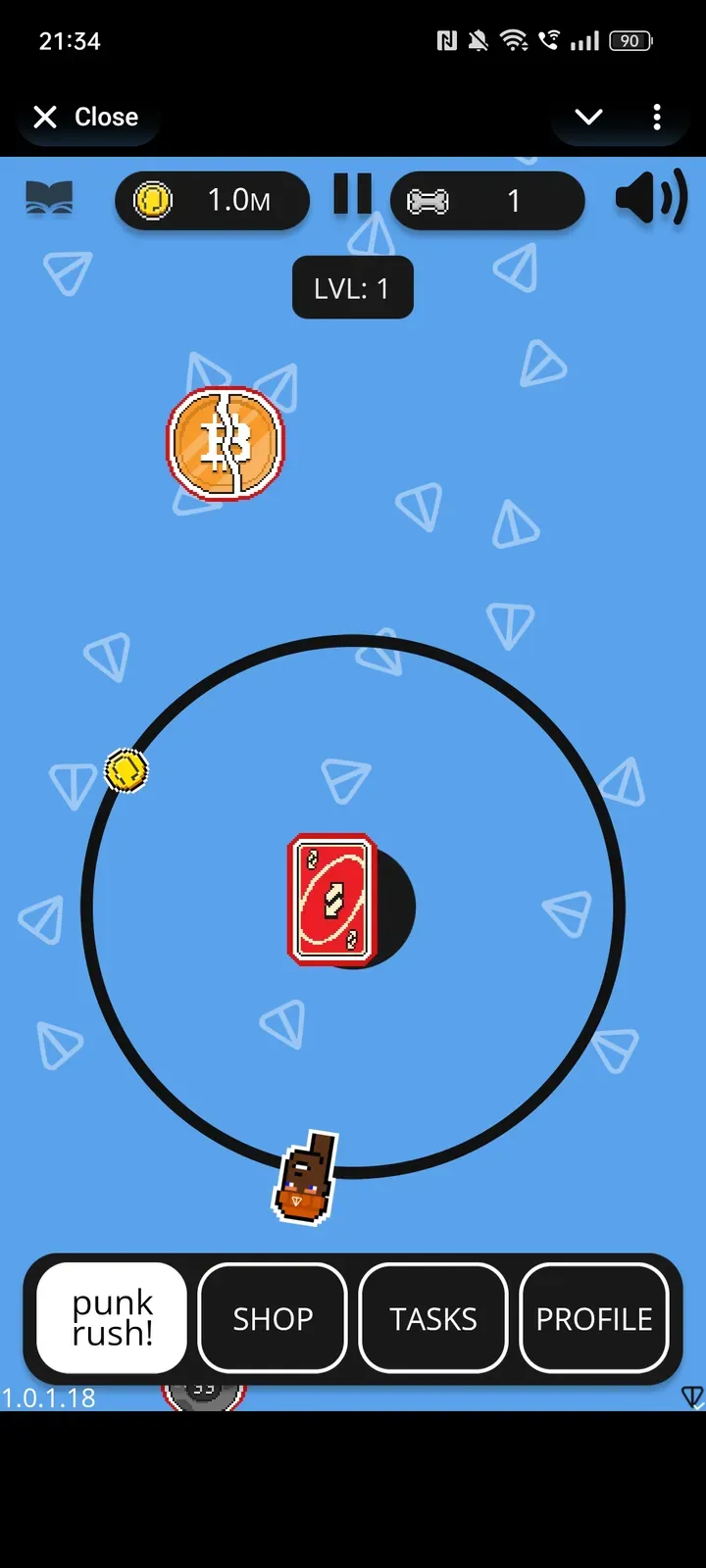
Task: Mute the game sound
Action: click(x=651, y=199)
